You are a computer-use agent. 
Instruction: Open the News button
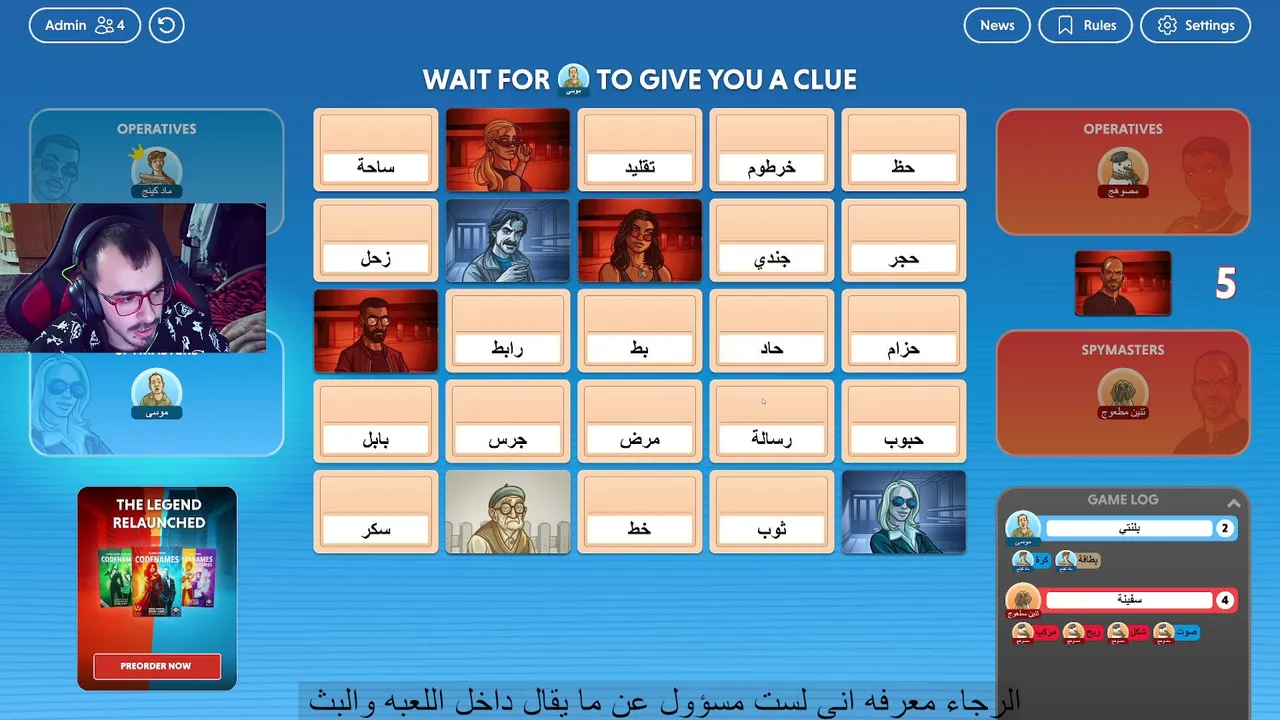click(x=996, y=25)
